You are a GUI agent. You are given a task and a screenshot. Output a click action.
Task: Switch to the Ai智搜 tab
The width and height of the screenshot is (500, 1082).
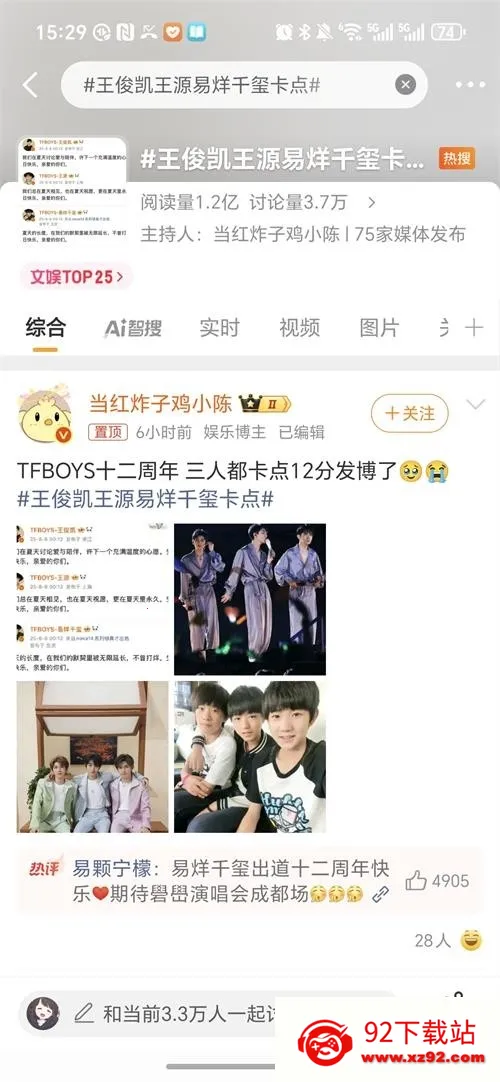coord(133,328)
